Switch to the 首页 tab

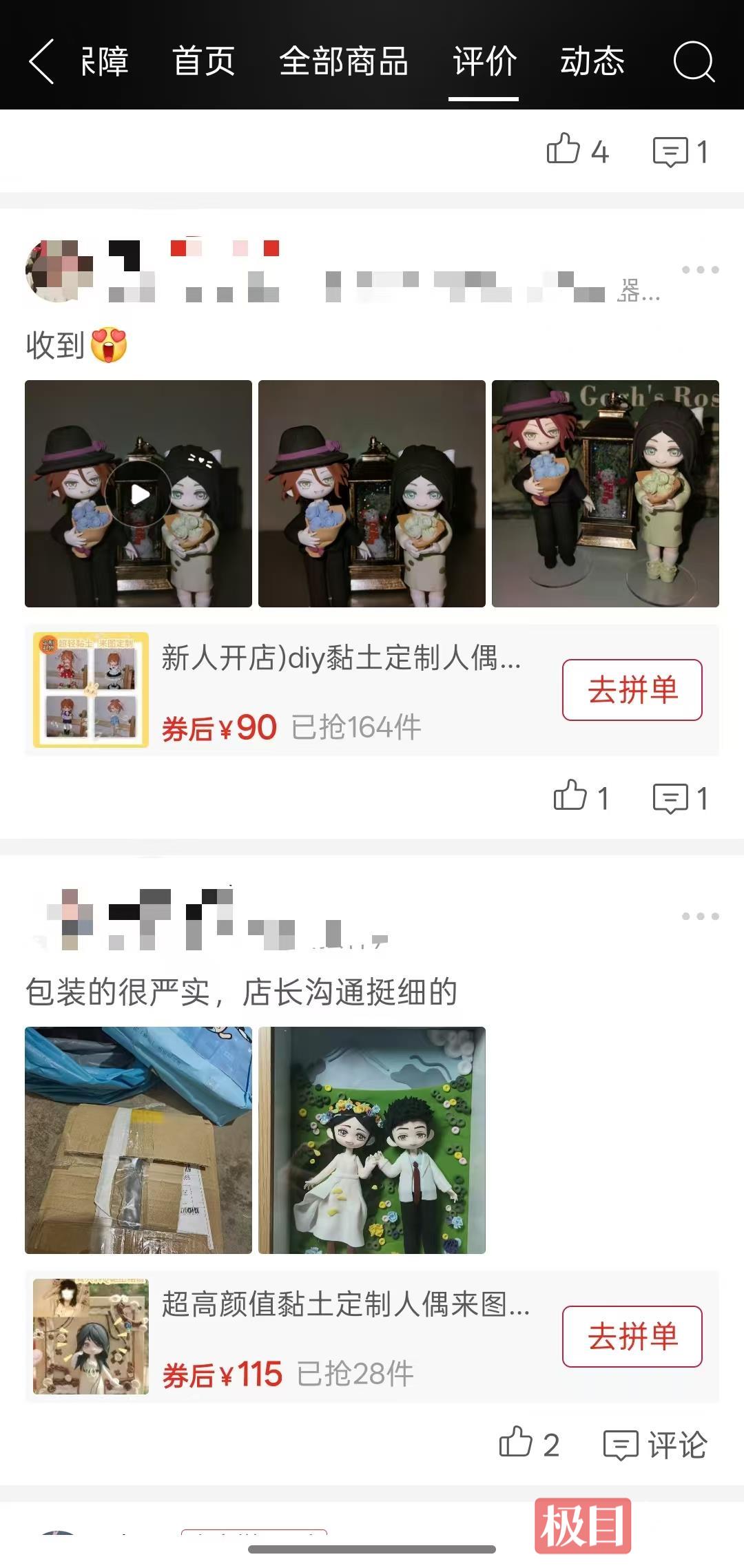203,62
